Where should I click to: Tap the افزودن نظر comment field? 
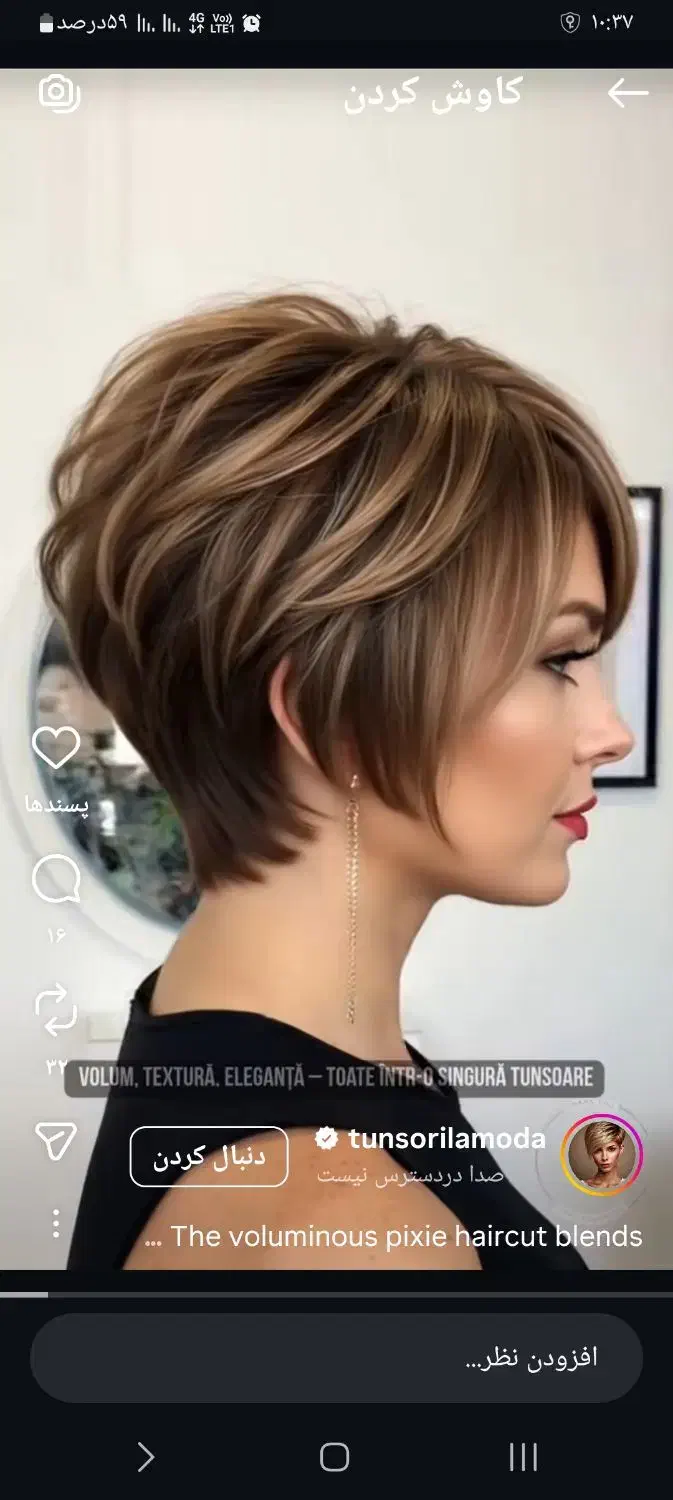click(336, 1357)
